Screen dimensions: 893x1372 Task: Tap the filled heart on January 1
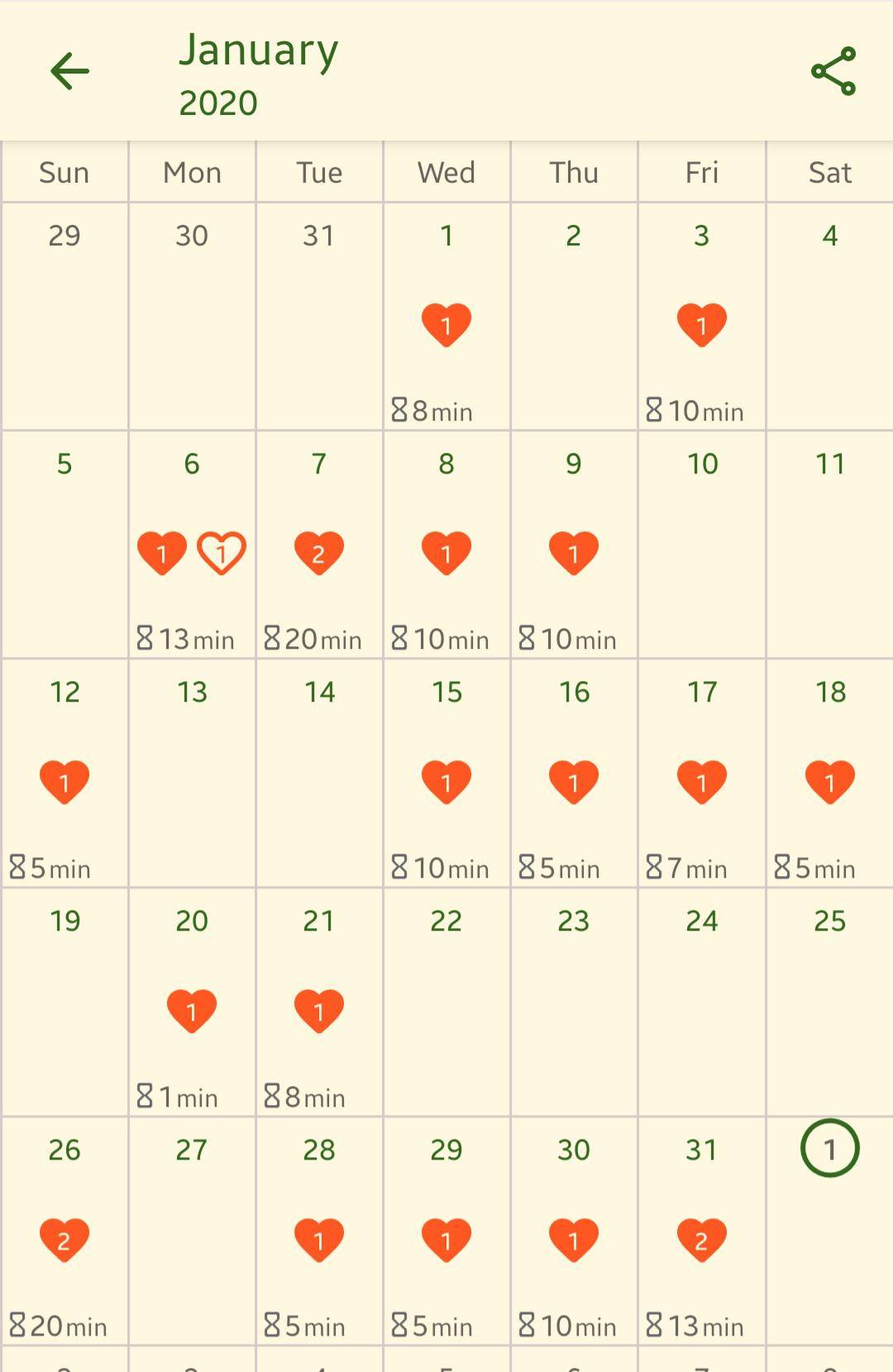[x=446, y=324]
